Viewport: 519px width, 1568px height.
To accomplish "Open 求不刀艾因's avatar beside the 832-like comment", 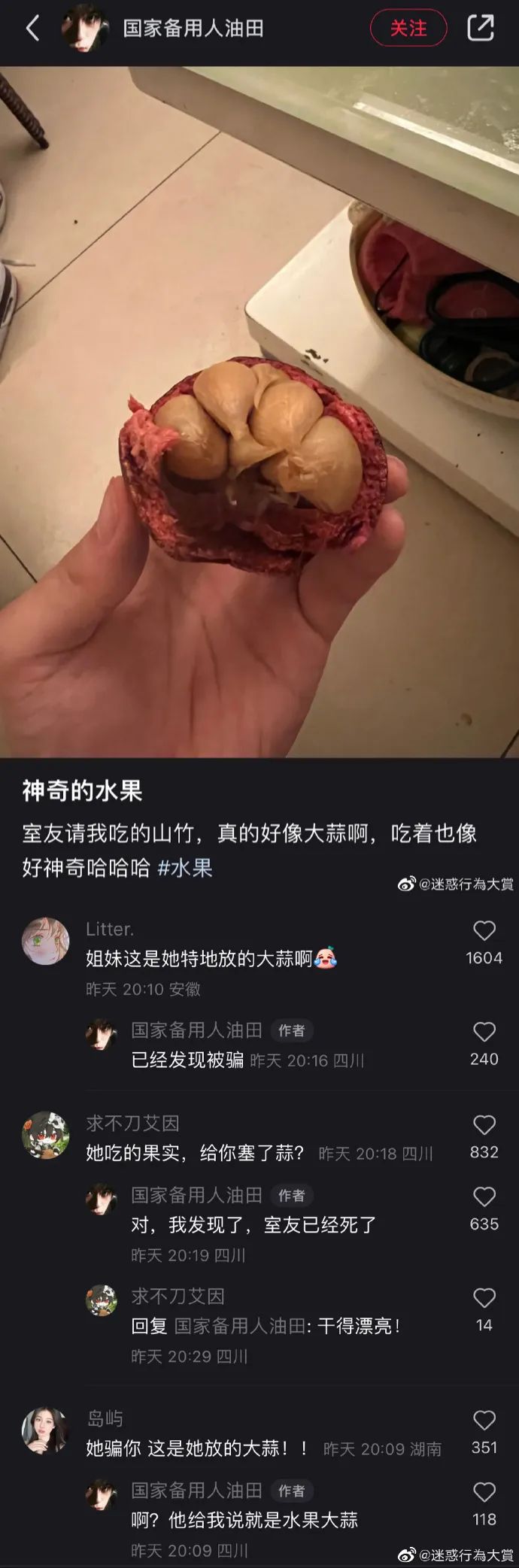I will pos(46,1135).
